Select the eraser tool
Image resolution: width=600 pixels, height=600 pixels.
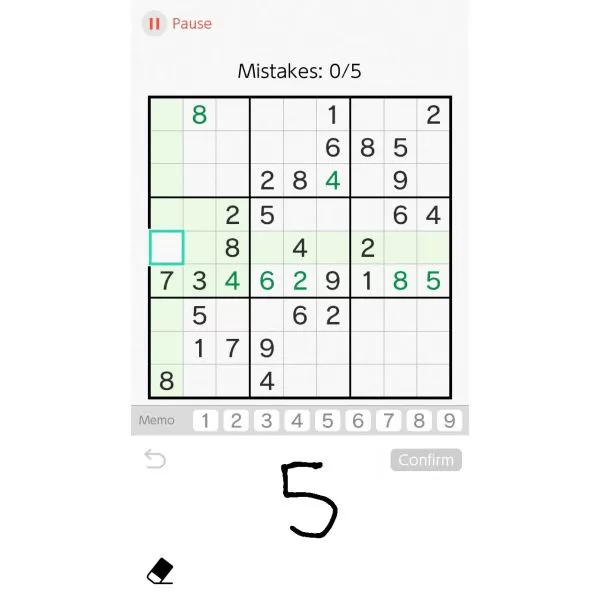pyautogui.click(x=160, y=572)
